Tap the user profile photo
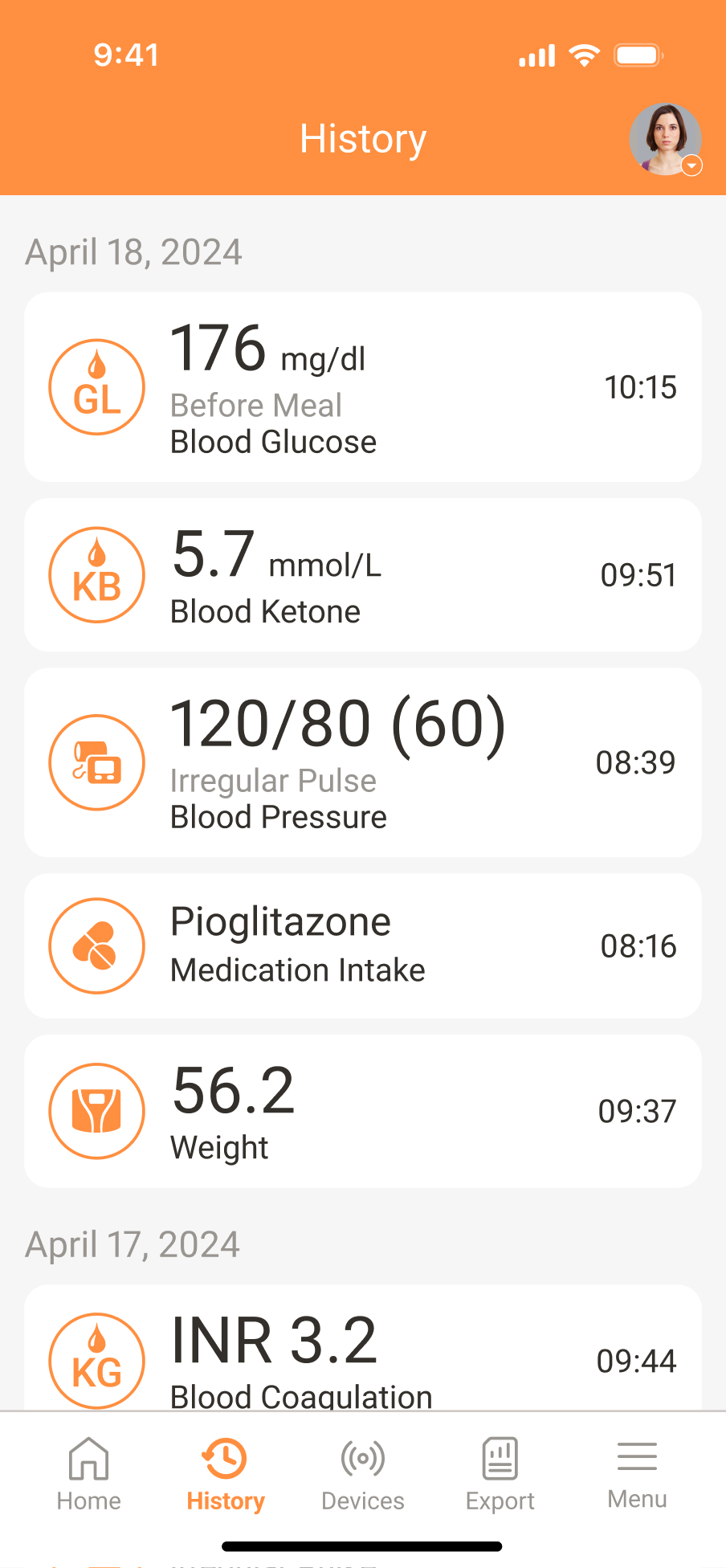The width and height of the screenshot is (726, 1568). [x=666, y=138]
